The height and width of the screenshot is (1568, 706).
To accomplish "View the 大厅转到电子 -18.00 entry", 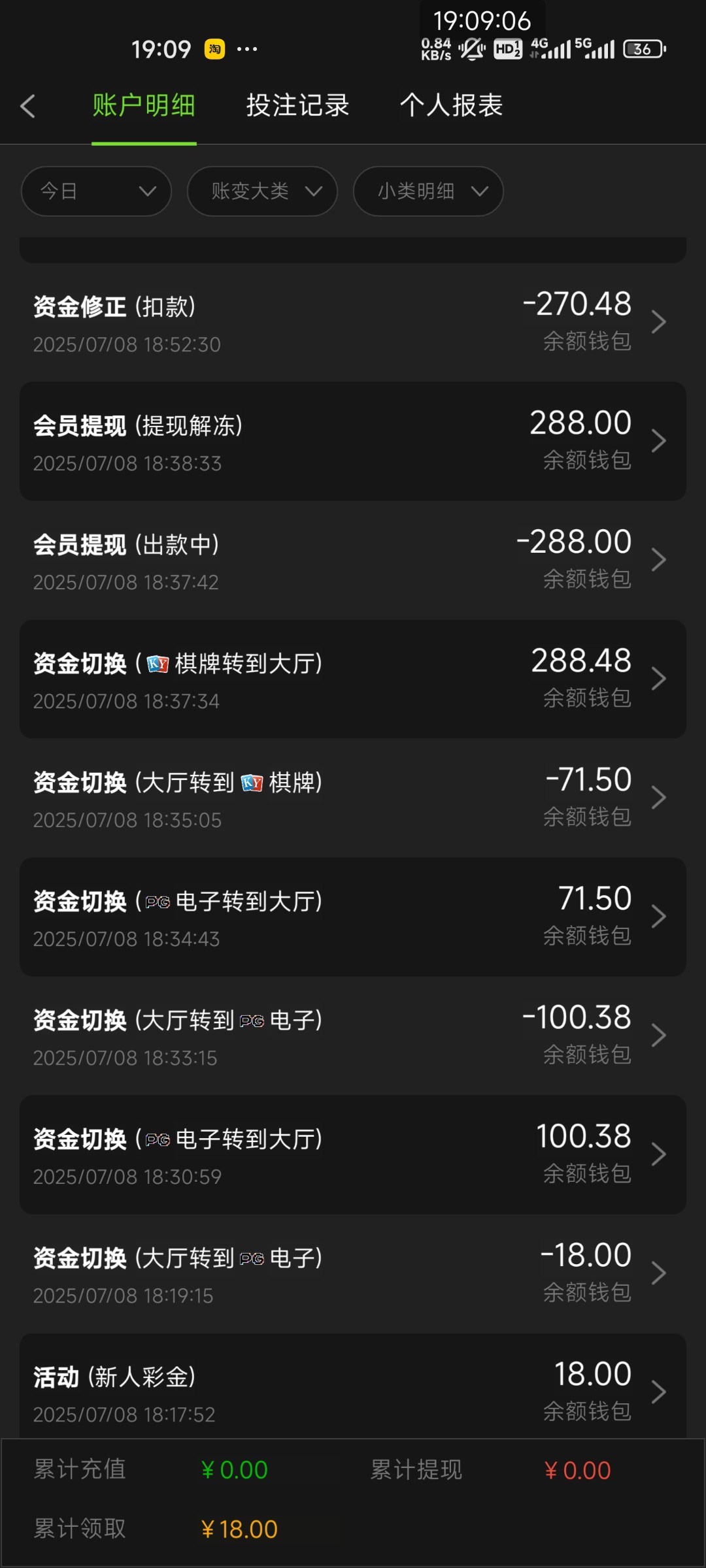I will click(x=353, y=1274).
